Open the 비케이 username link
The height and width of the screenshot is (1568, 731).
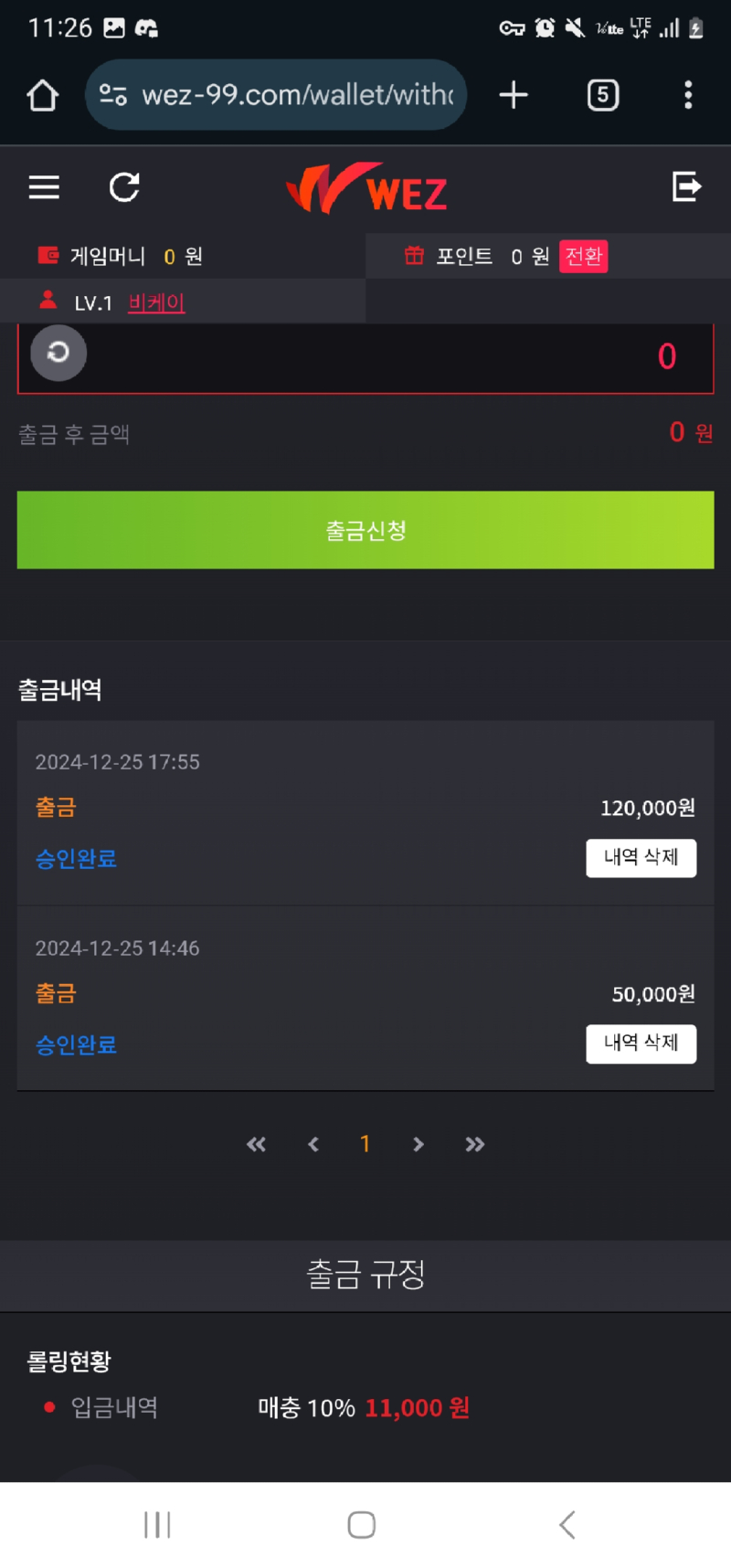[x=156, y=302]
